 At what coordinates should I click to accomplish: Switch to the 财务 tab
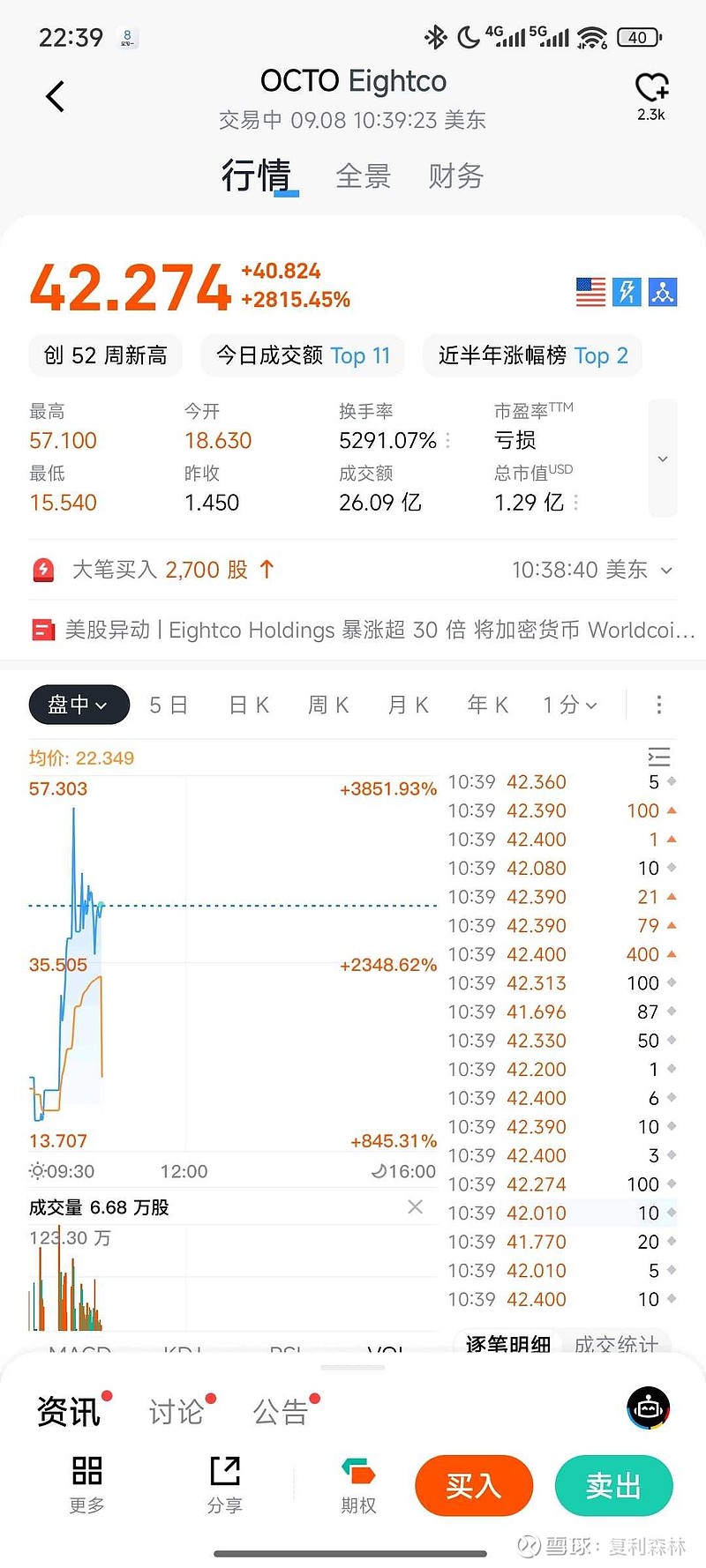pyautogui.click(x=455, y=176)
